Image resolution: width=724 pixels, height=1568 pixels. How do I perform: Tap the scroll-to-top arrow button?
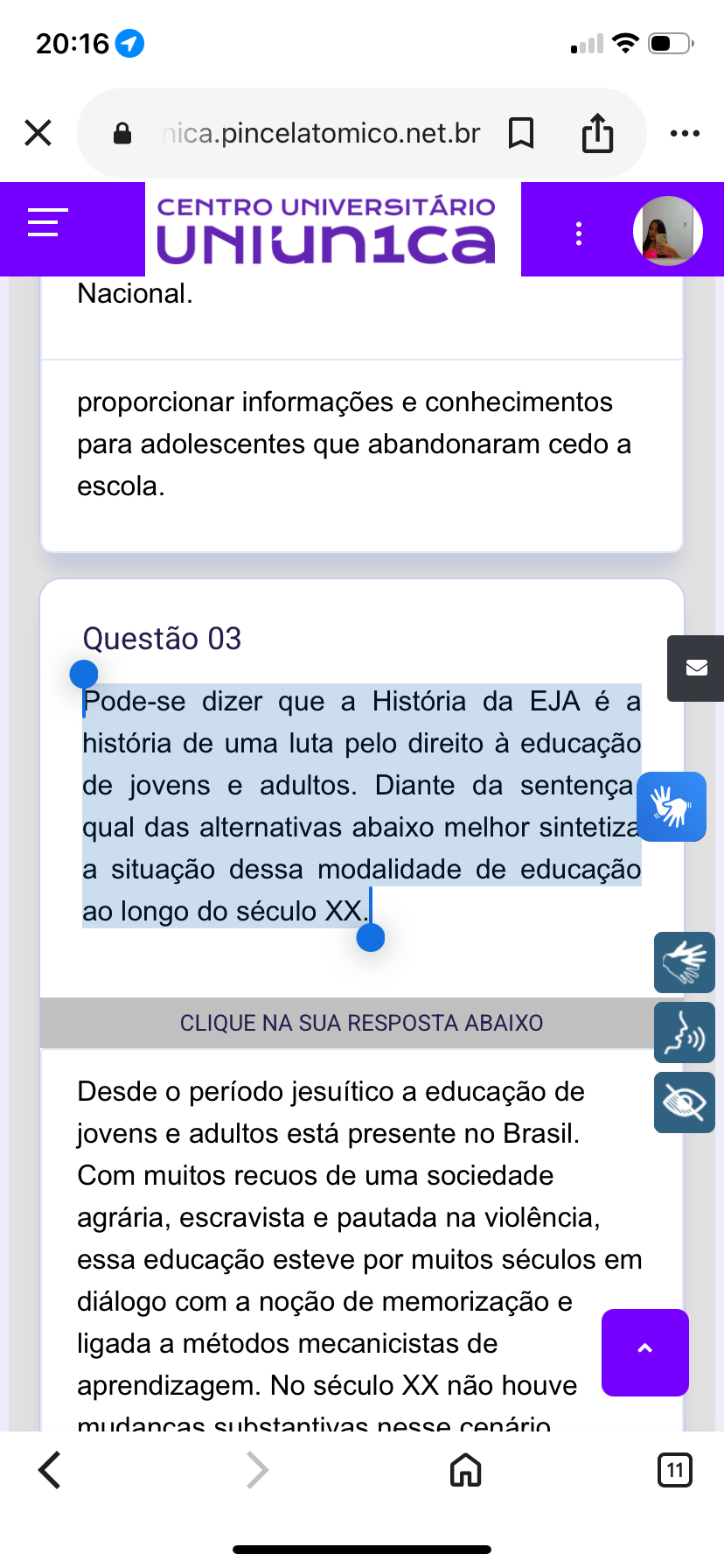644,1352
